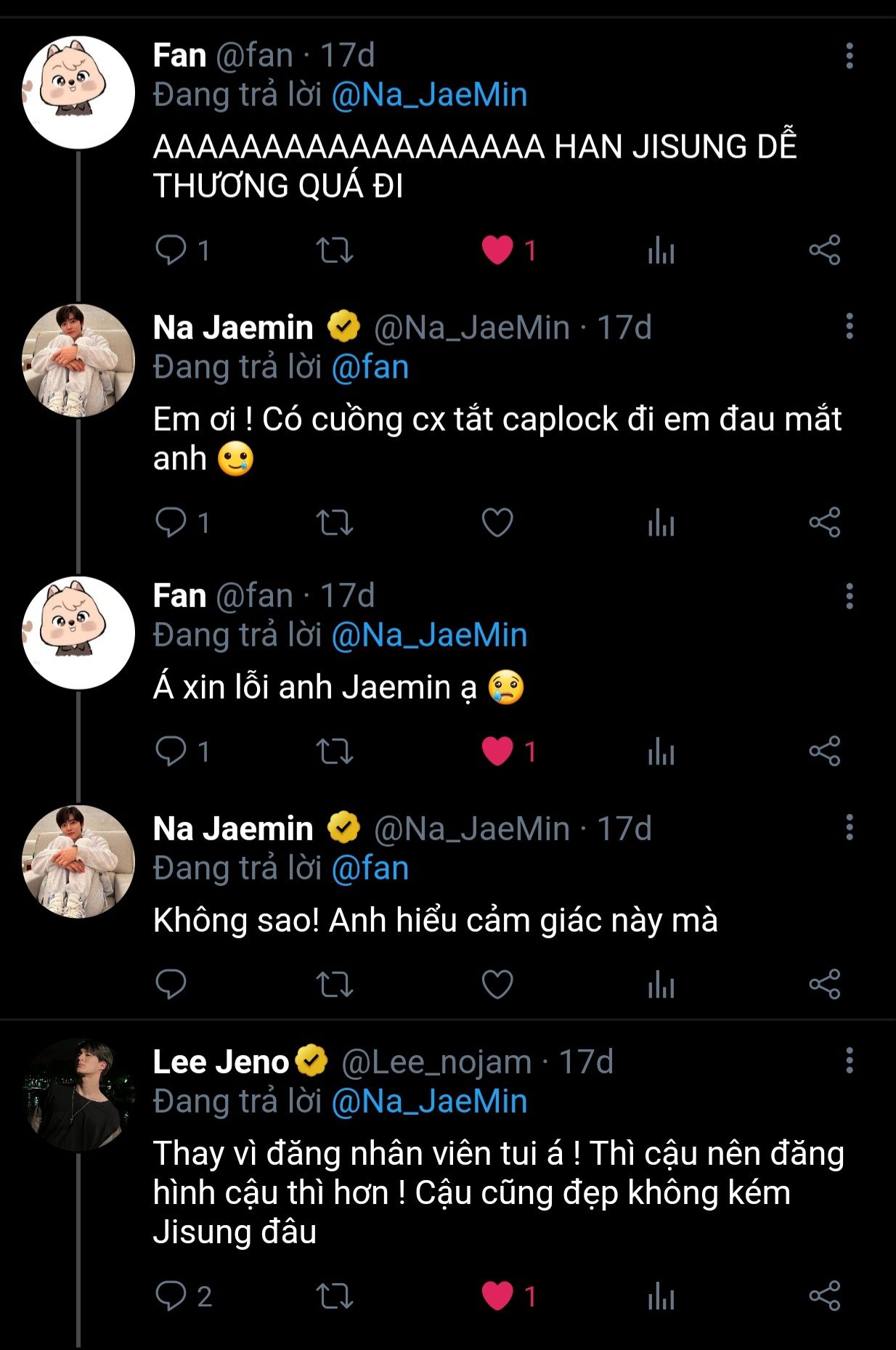Retweet Fan's apology tweet to Jaemin
The image size is (896, 1350).
tap(335, 752)
